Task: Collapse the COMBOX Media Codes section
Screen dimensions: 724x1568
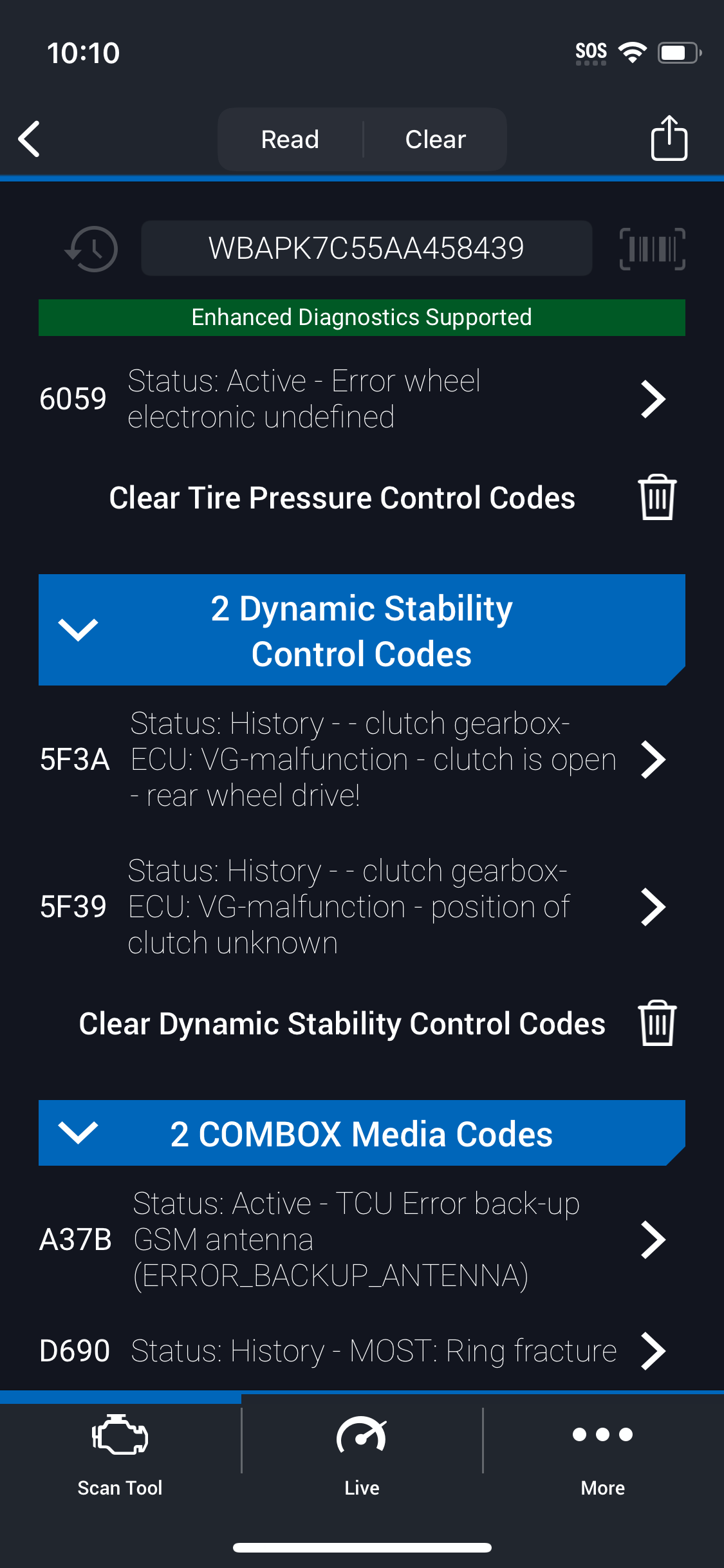Action: point(362,1133)
